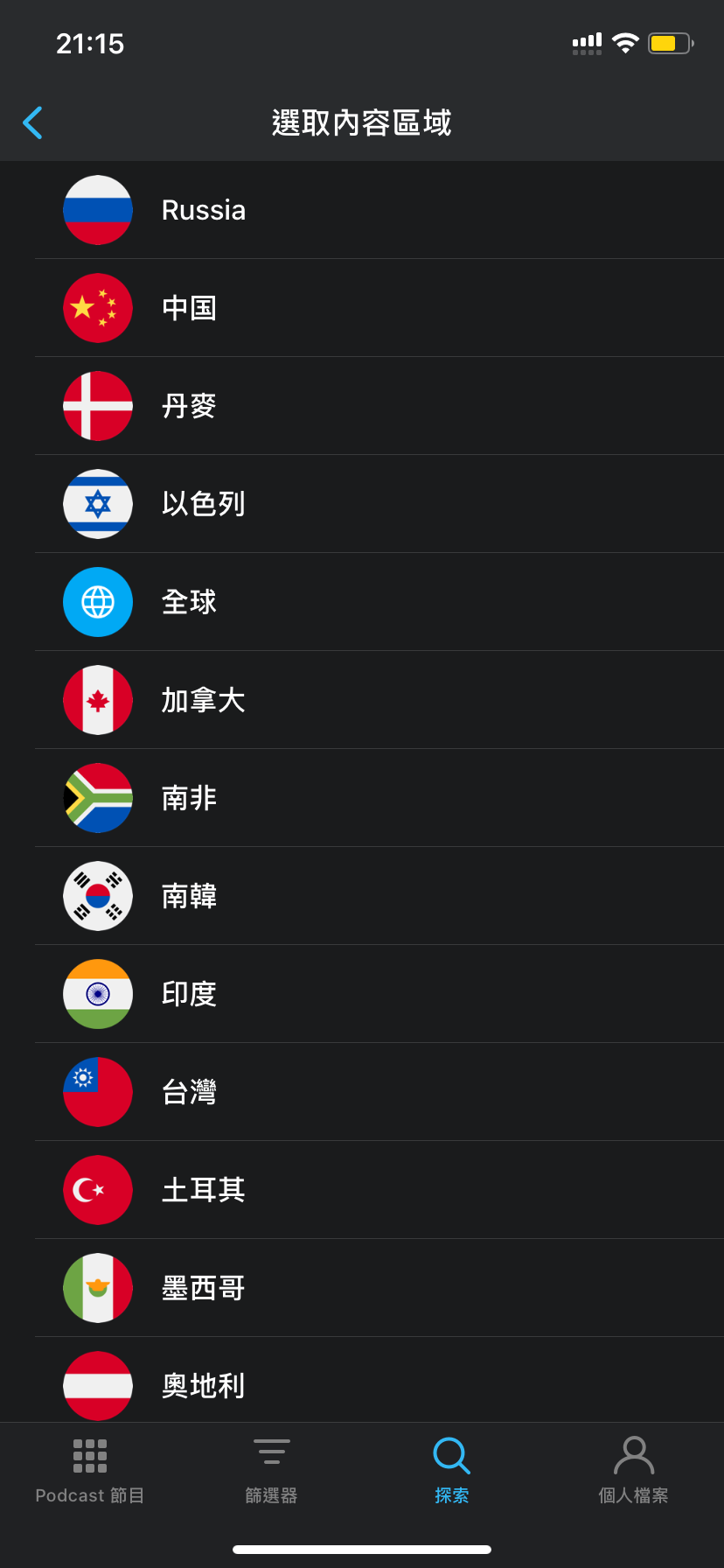Choose 土耳其 from the region list
This screenshot has width=724, height=1568.
[x=204, y=1190]
